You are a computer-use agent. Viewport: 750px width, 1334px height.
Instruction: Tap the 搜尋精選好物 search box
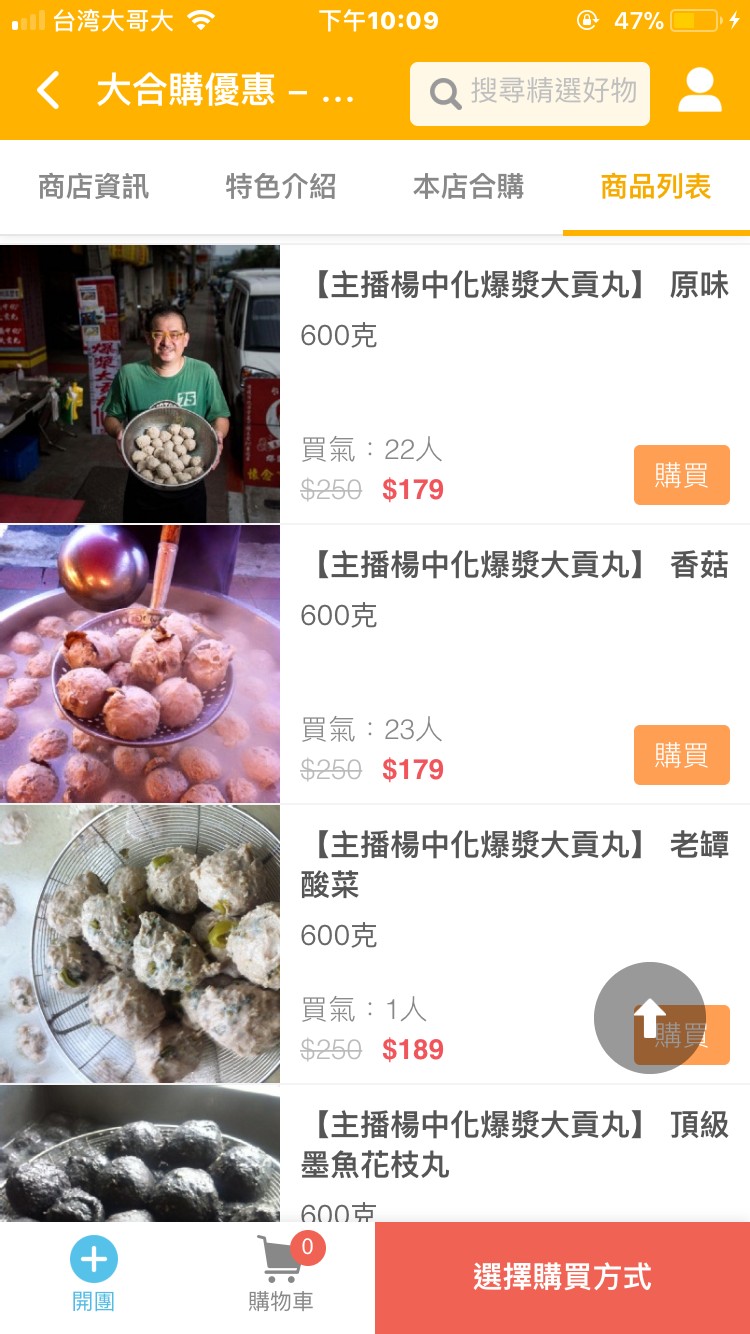(530, 94)
